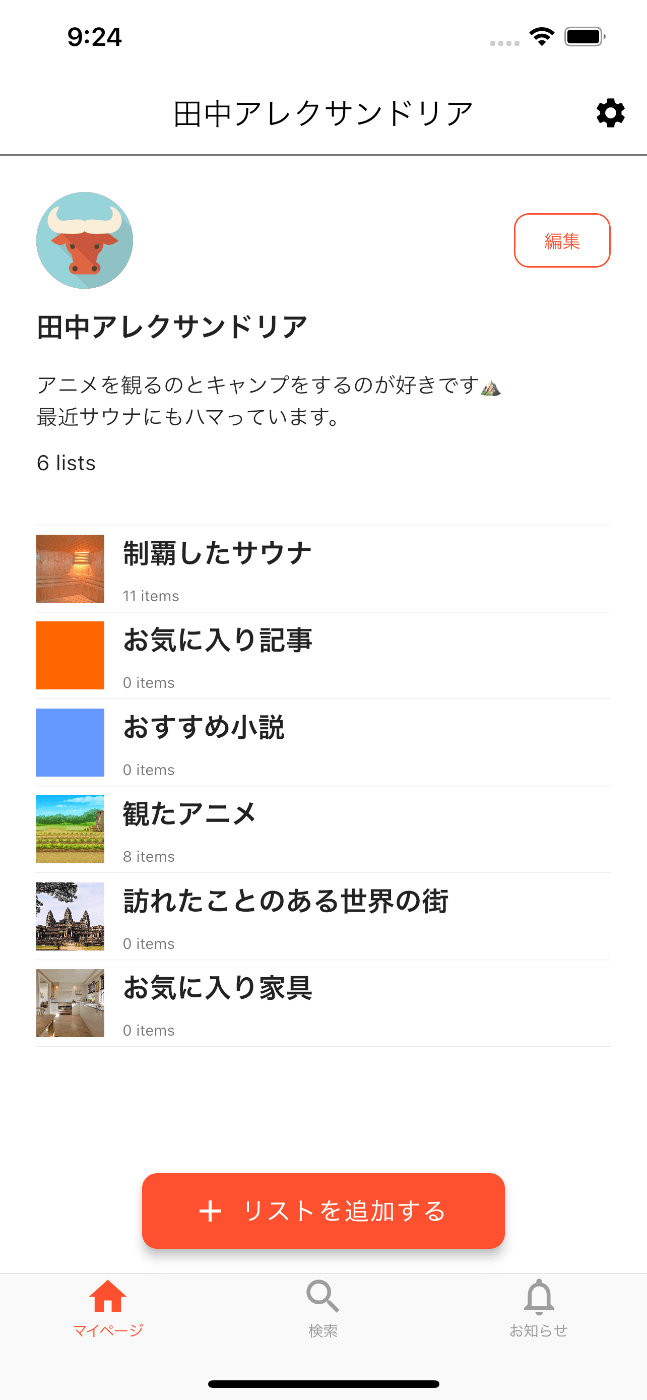
Task: Open the おすすめ小説 list
Action: click(323, 742)
